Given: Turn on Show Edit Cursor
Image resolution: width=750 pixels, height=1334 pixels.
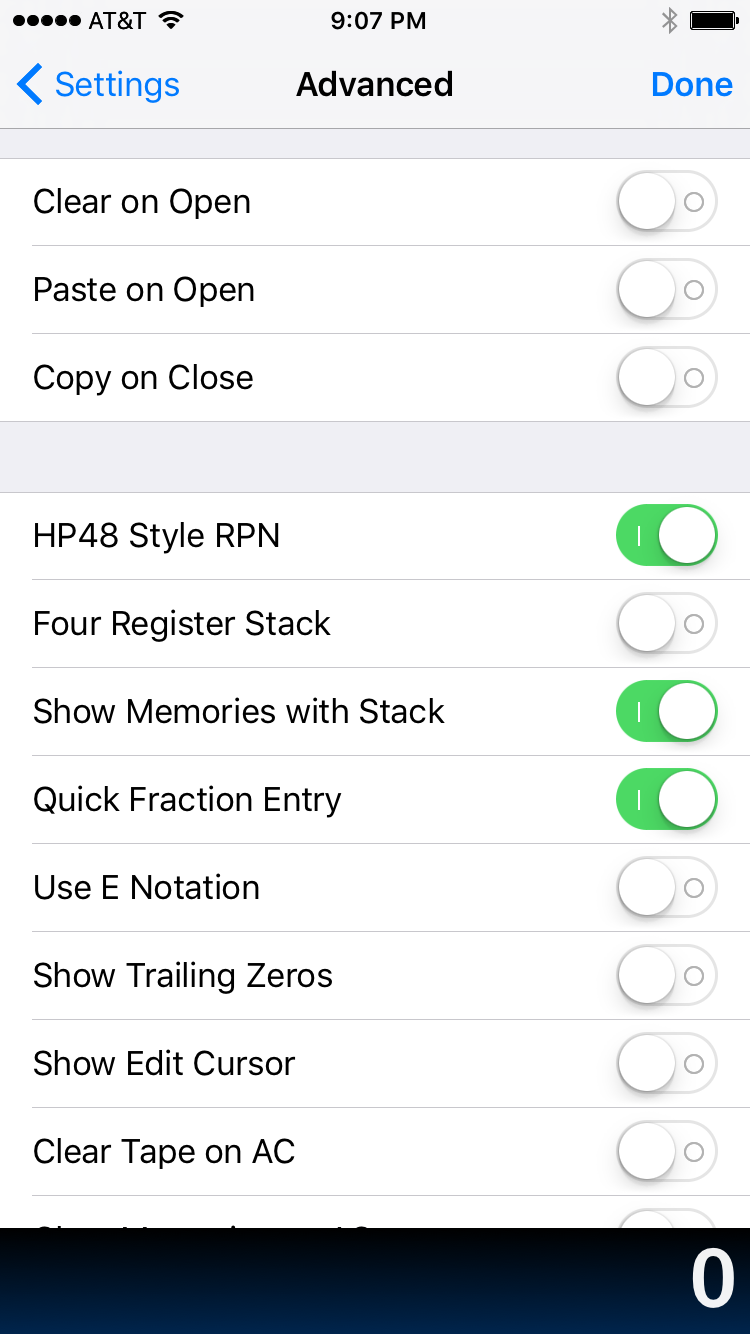Looking at the screenshot, I should [x=666, y=1064].
